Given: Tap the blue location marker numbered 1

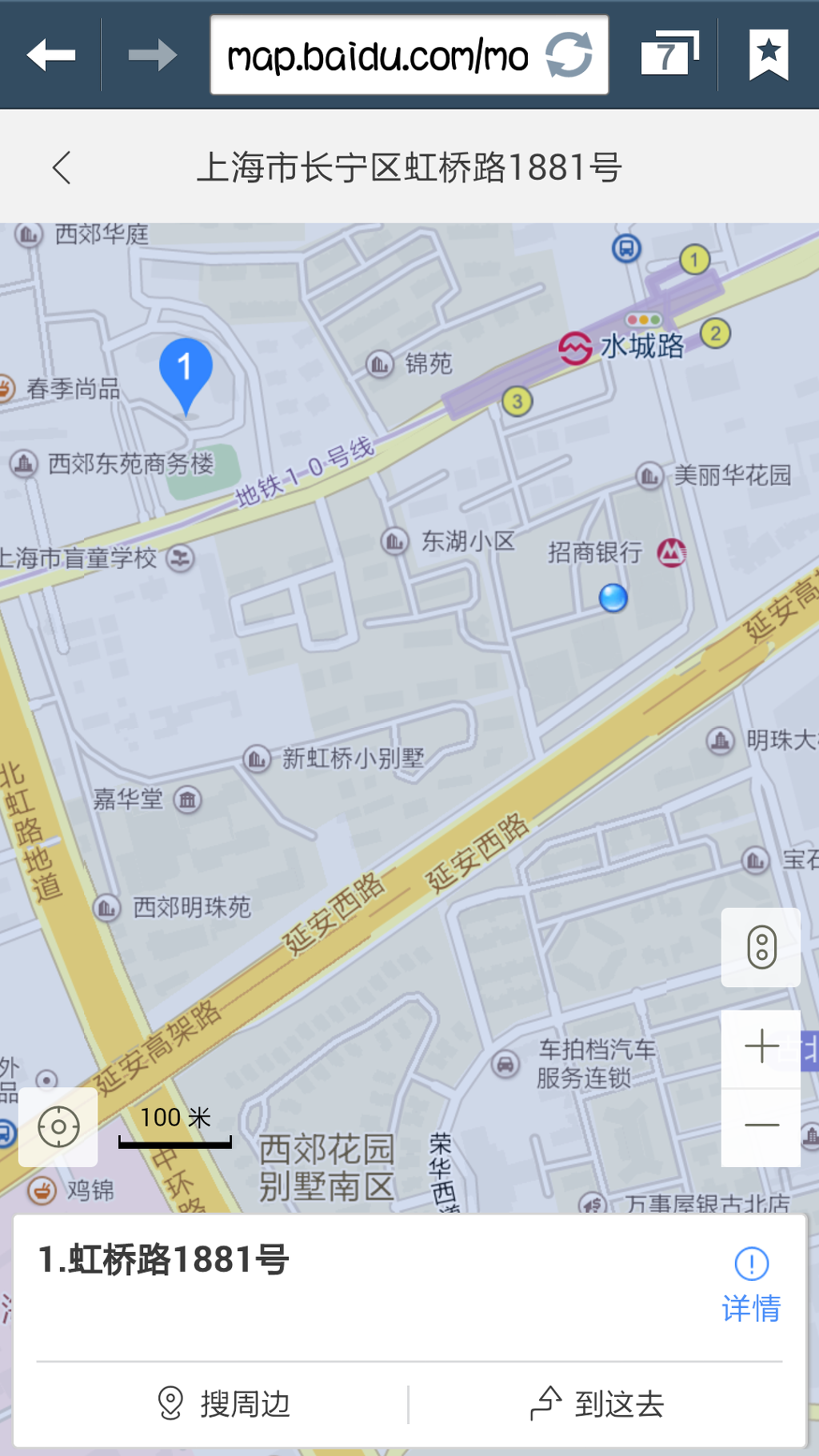Looking at the screenshot, I should [x=186, y=373].
